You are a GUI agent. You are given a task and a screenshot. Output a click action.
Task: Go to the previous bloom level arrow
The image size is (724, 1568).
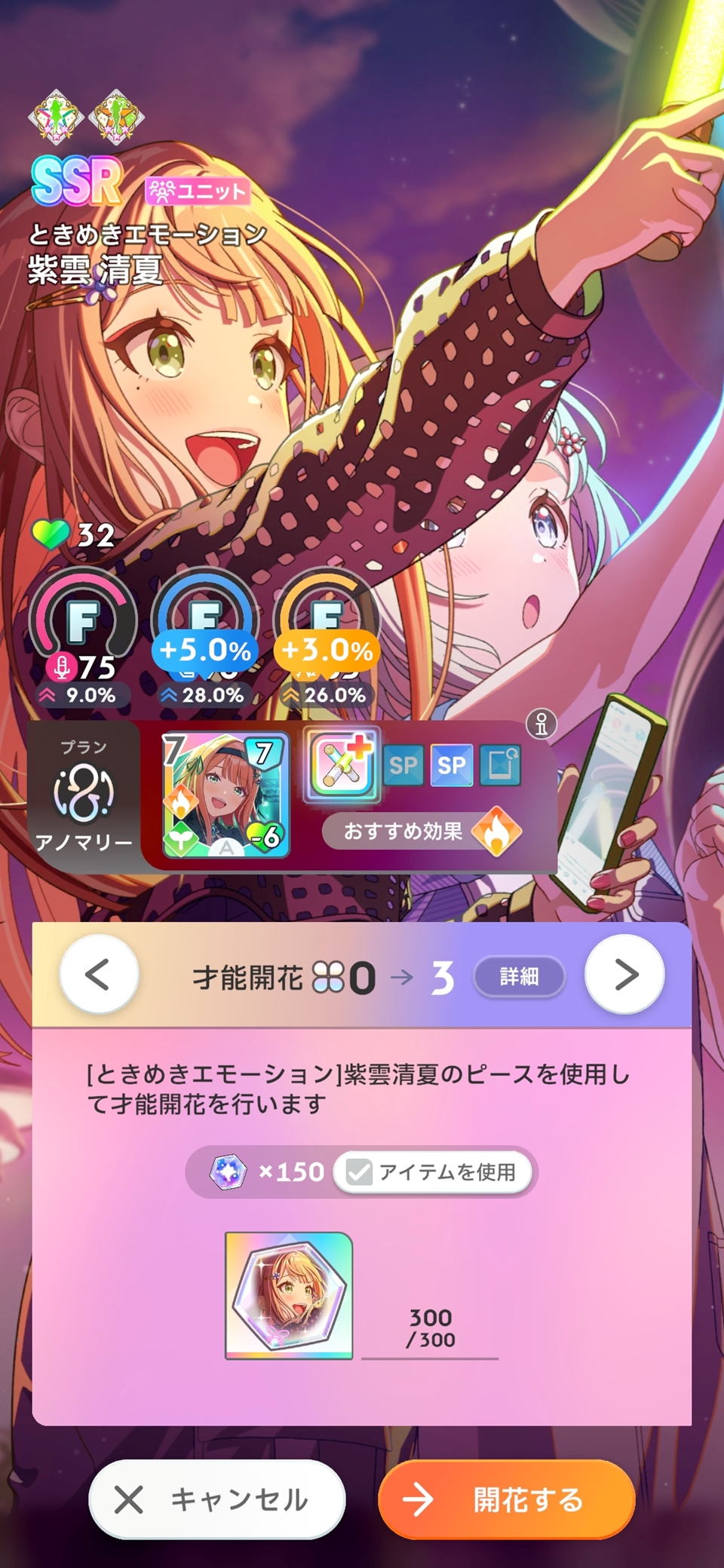pyautogui.click(x=99, y=975)
